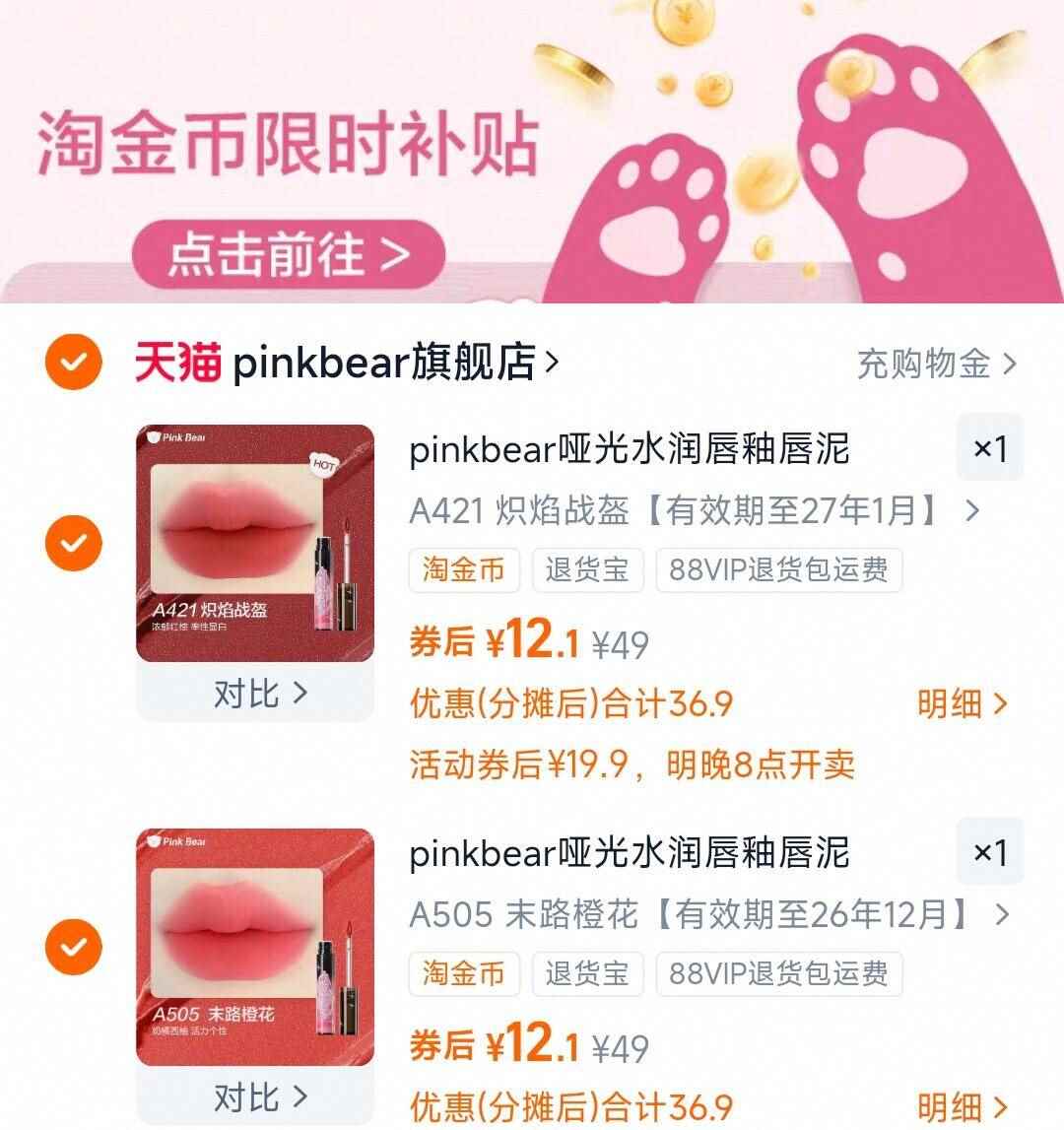
Task: Click the 天猫 Tmall logo icon
Action: coord(173,363)
